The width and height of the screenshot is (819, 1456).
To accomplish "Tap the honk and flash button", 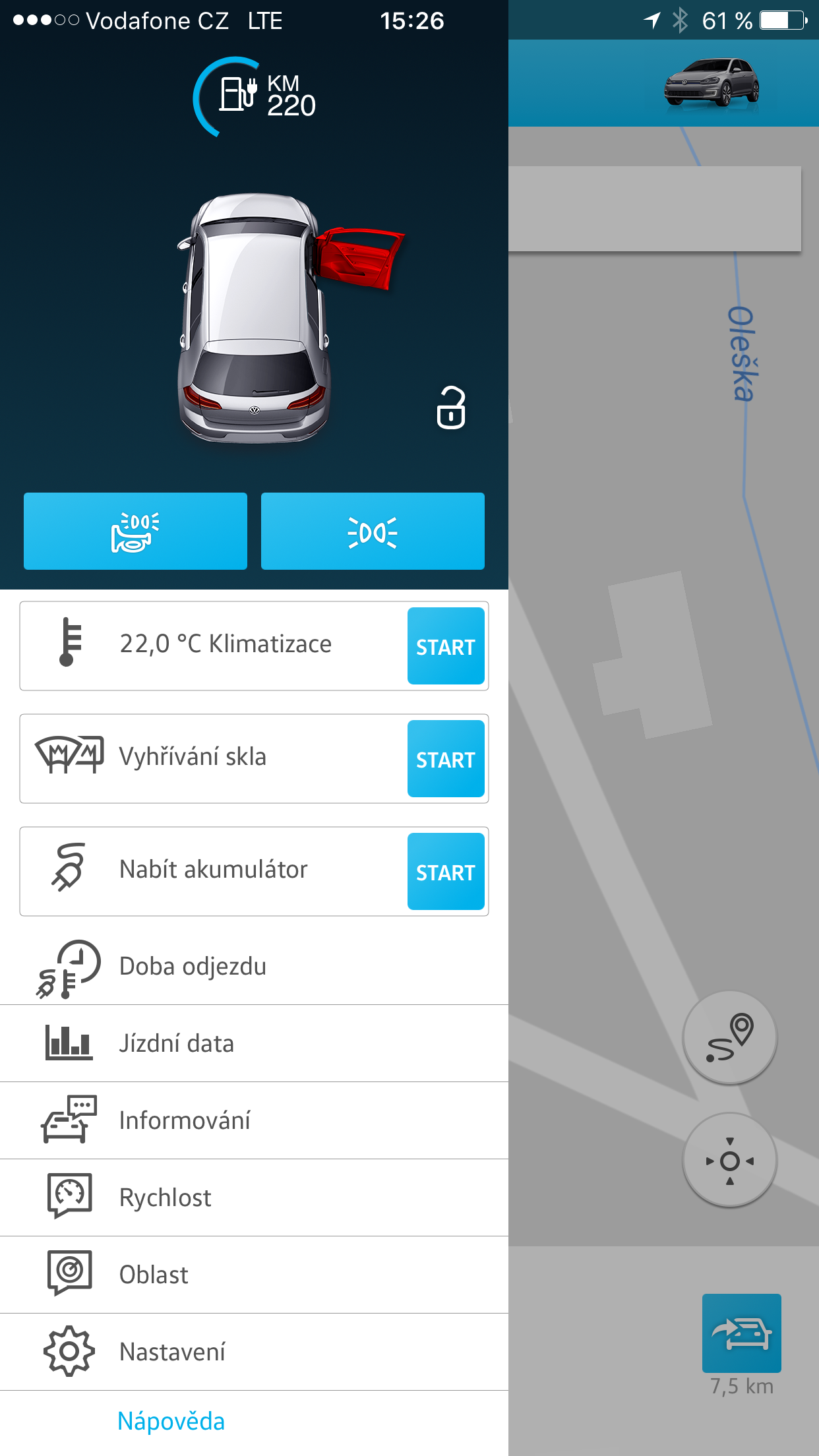I will (x=135, y=531).
